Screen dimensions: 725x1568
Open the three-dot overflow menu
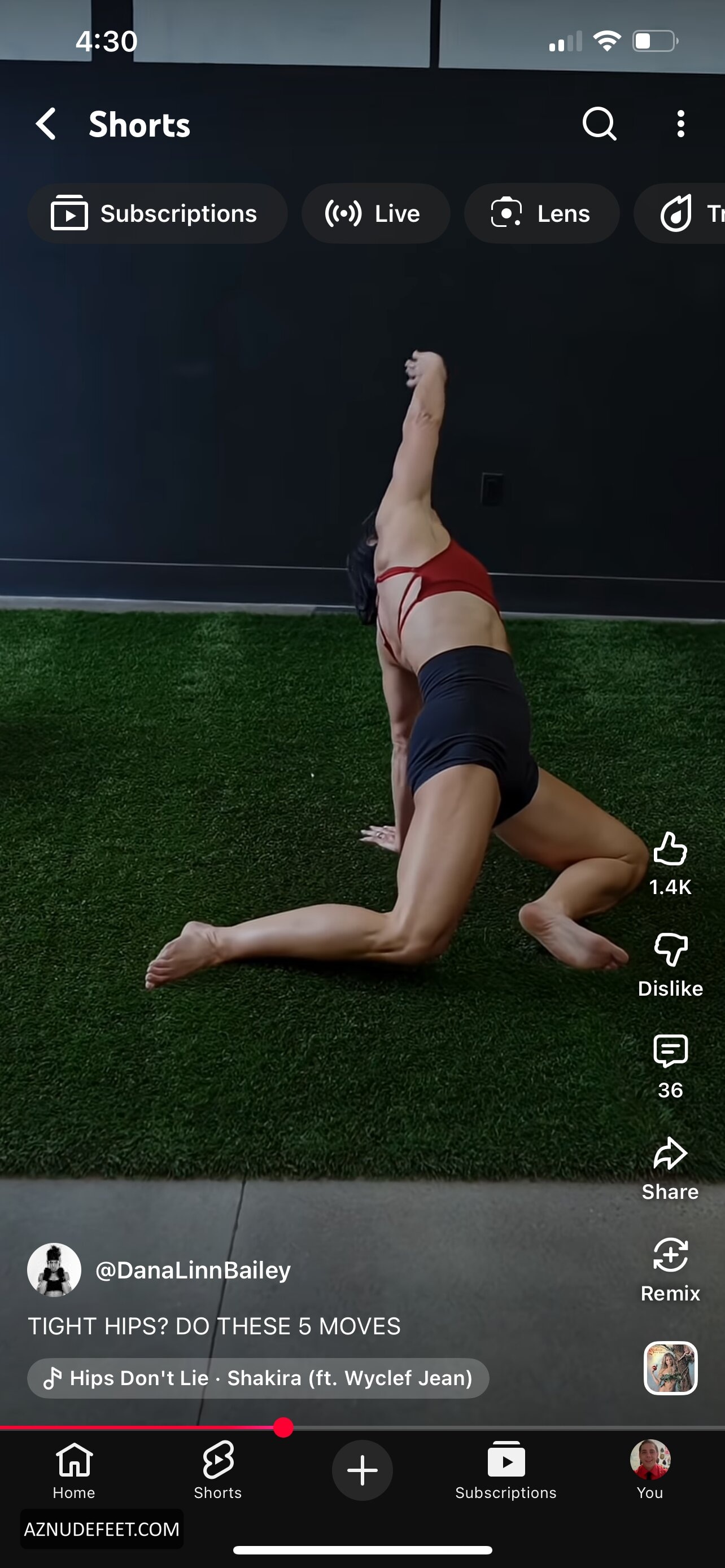pos(680,124)
